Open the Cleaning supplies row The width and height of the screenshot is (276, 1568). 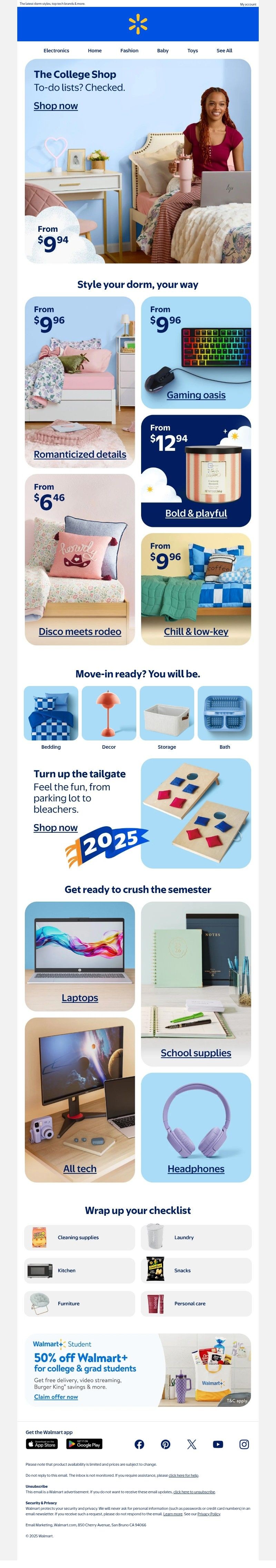pos(79,1237)
